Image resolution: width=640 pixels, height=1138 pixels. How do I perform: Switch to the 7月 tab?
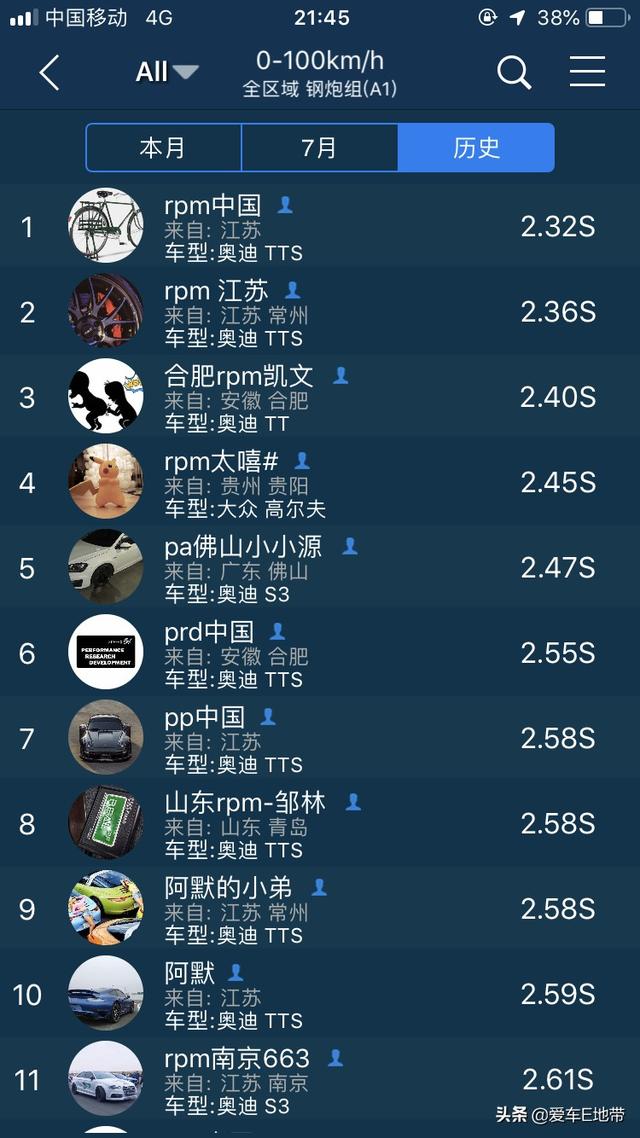tap(319, 148)
